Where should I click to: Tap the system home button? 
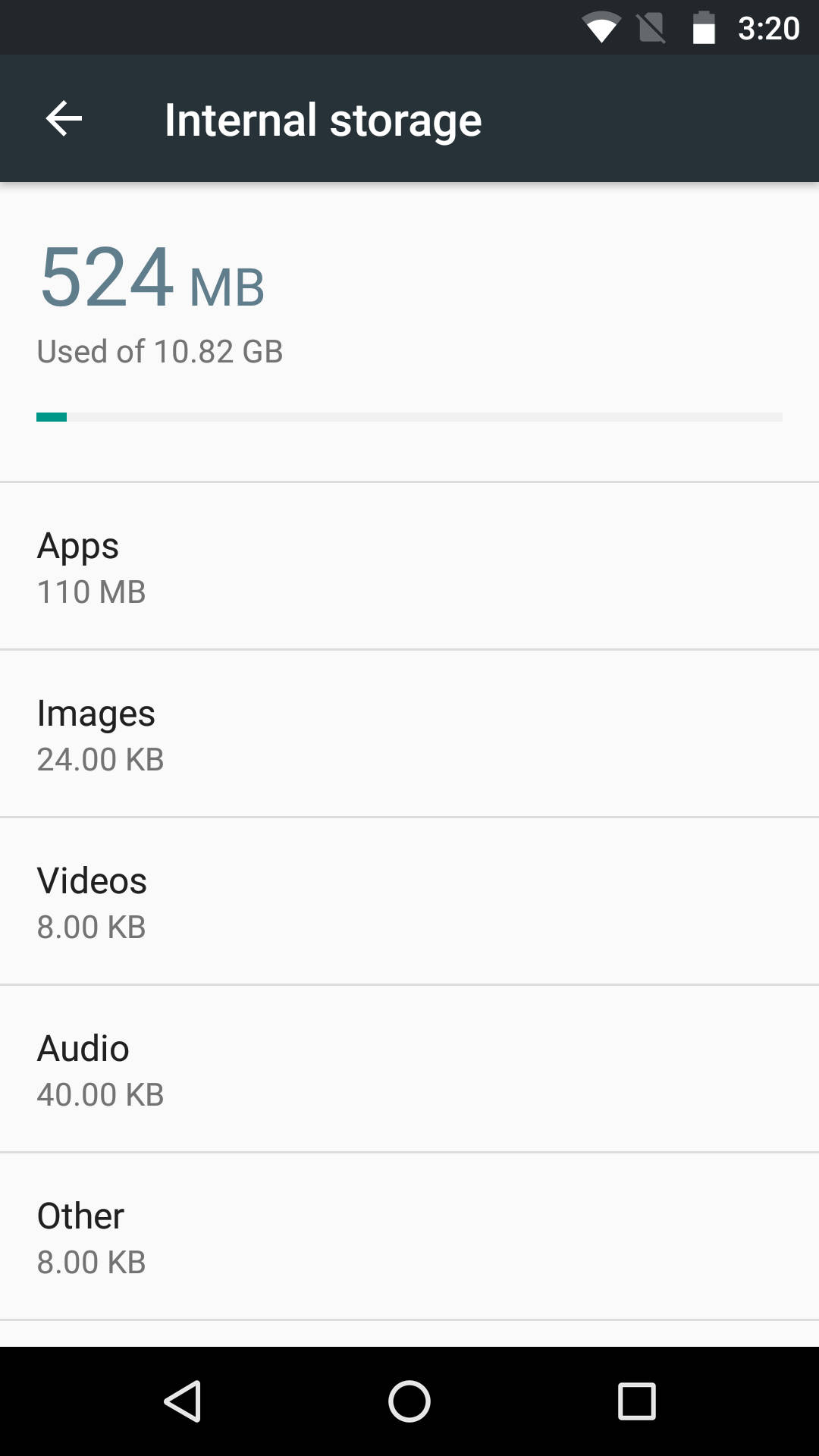click(x=409, y=1401)
